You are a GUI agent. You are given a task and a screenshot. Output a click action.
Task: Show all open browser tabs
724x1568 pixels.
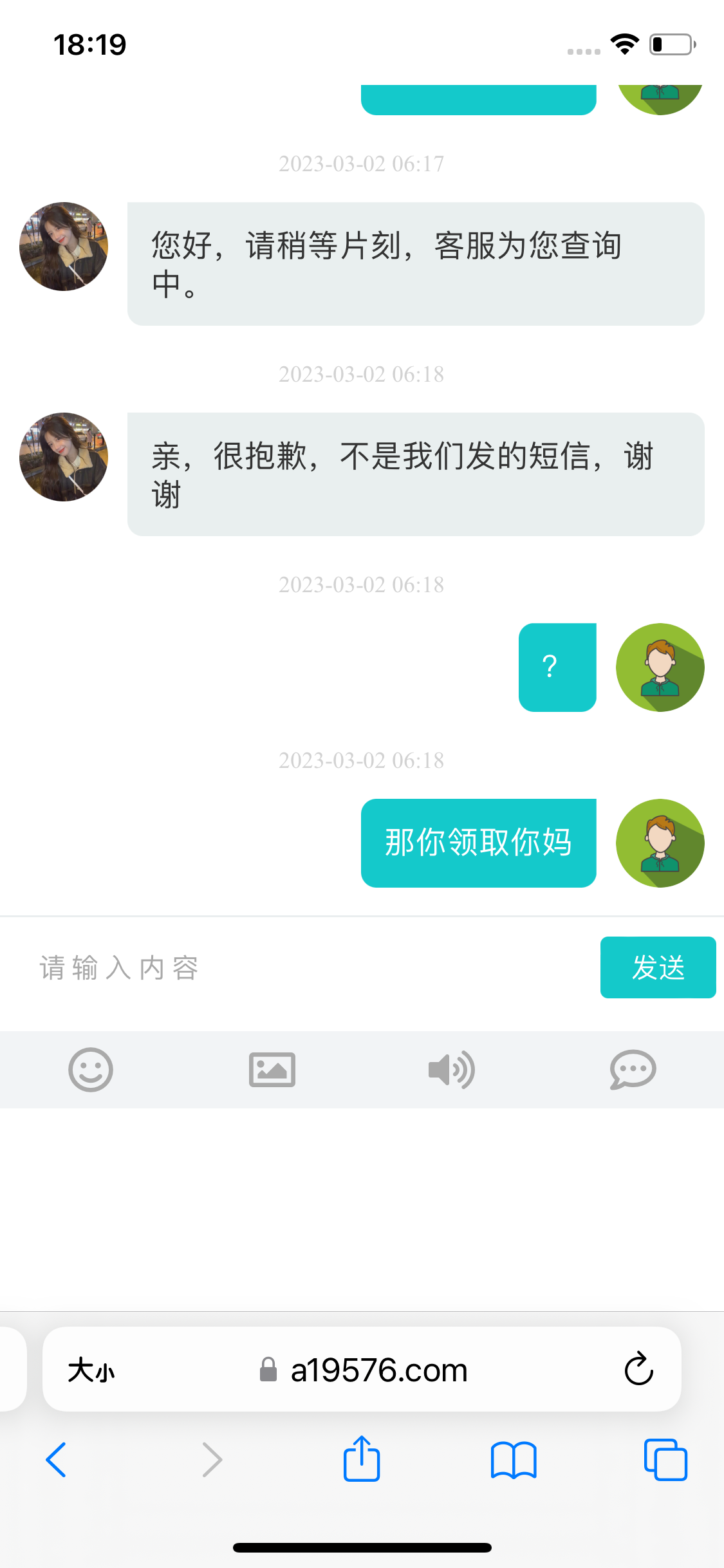(665, 1460)
